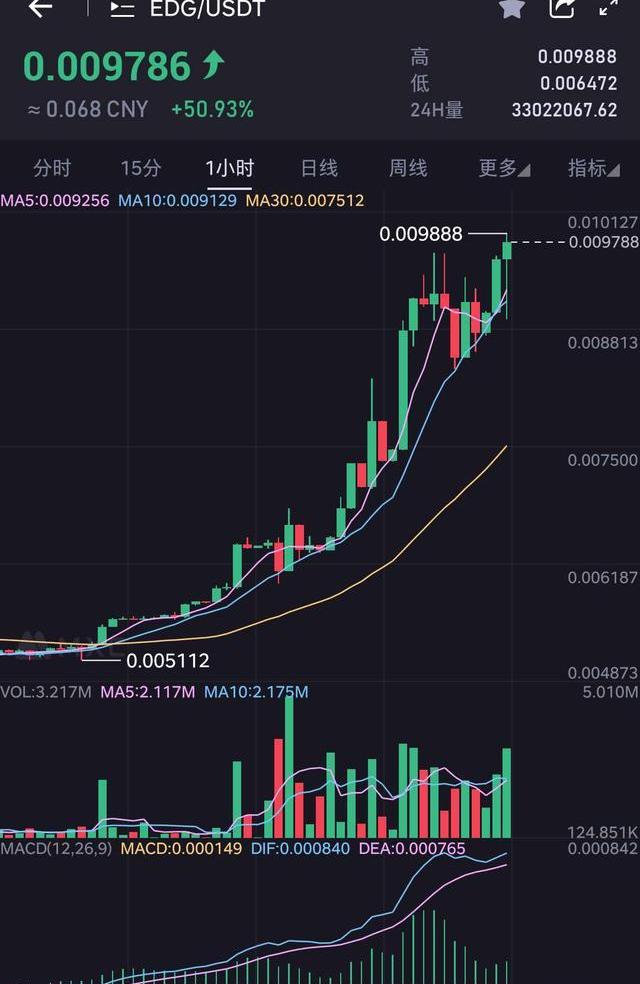Select the 15分 interval
This screenshot has width=640, height=984.
[141, 168]
